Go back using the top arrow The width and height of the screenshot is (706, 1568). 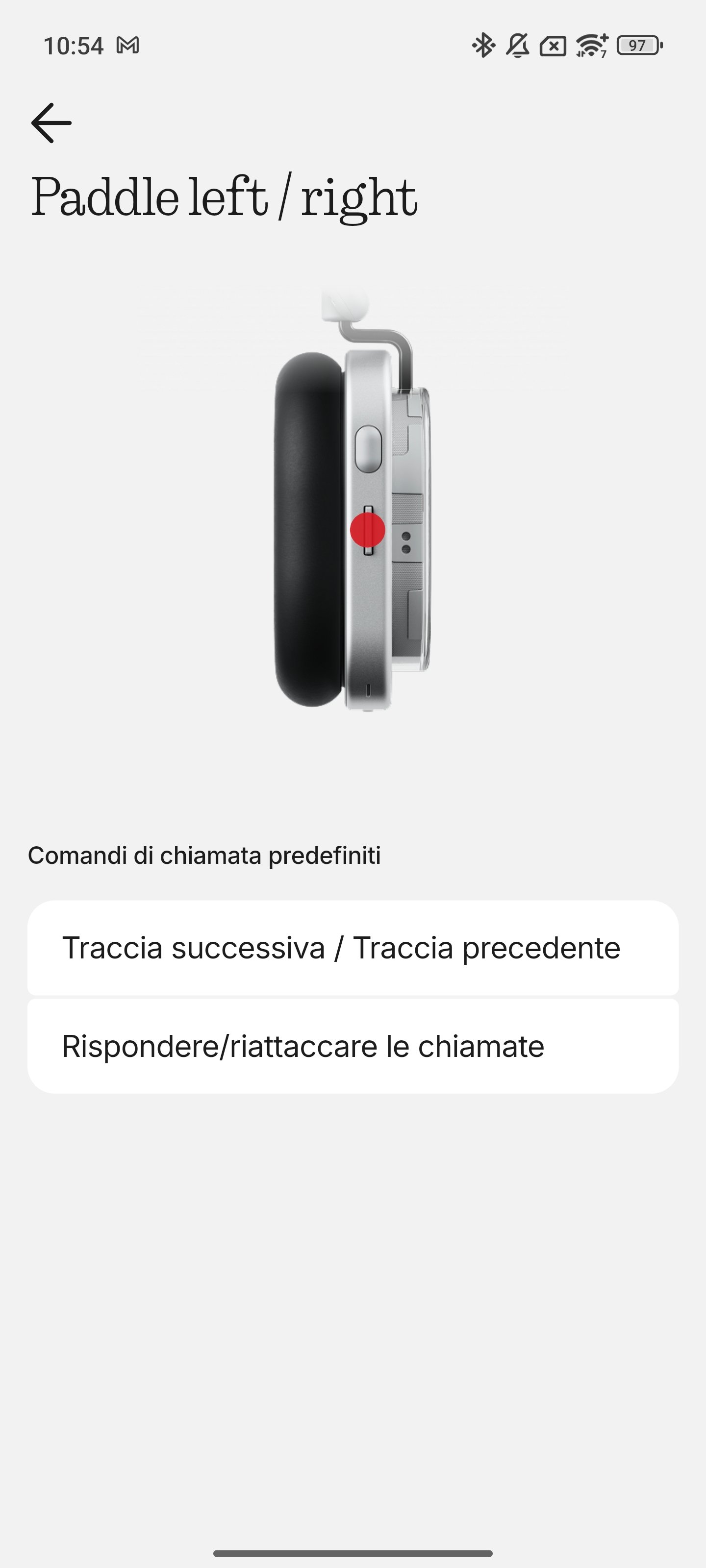(x=51, y=123)
